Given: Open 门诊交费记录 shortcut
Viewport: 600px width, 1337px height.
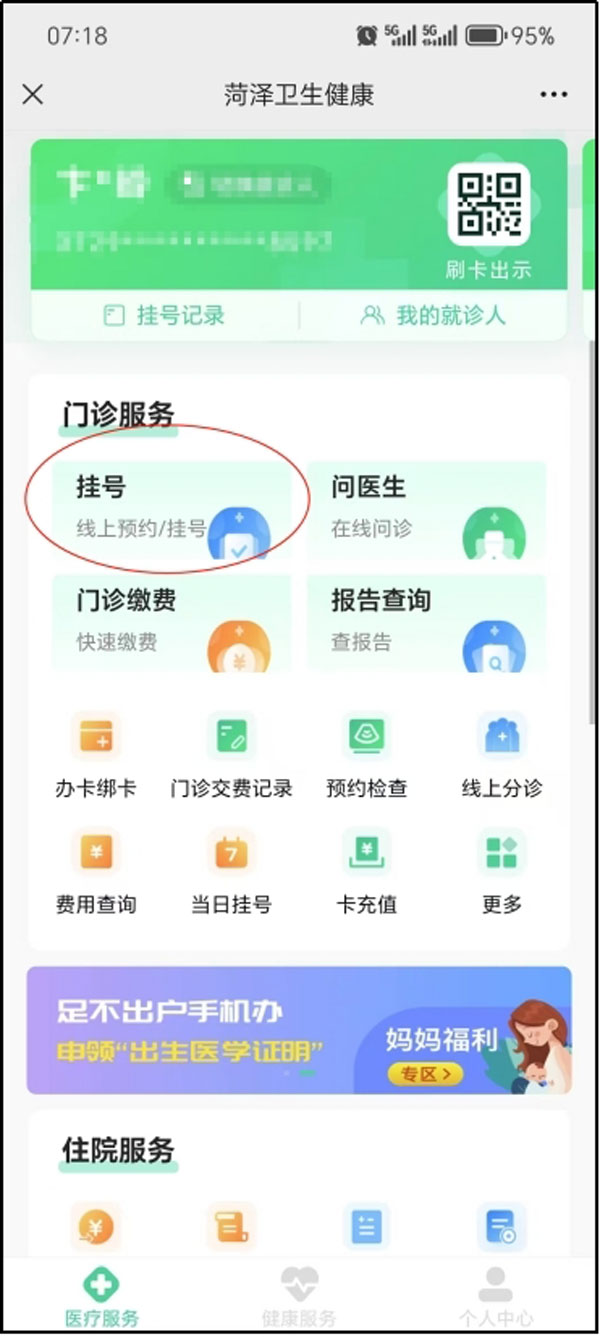Looking at the screenshot, I should 231,755.
